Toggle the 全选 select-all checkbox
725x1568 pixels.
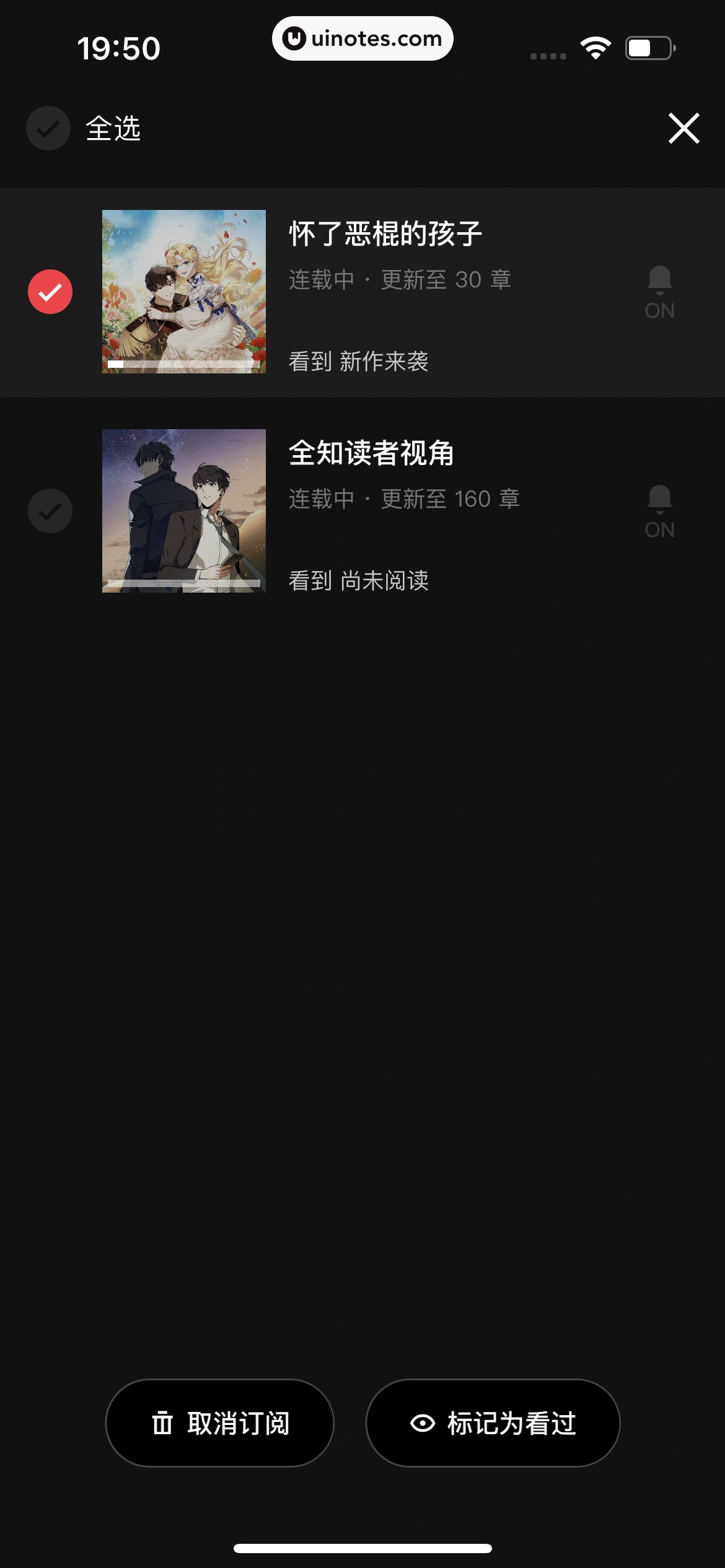pyautogui.click(x=48, y=128)
